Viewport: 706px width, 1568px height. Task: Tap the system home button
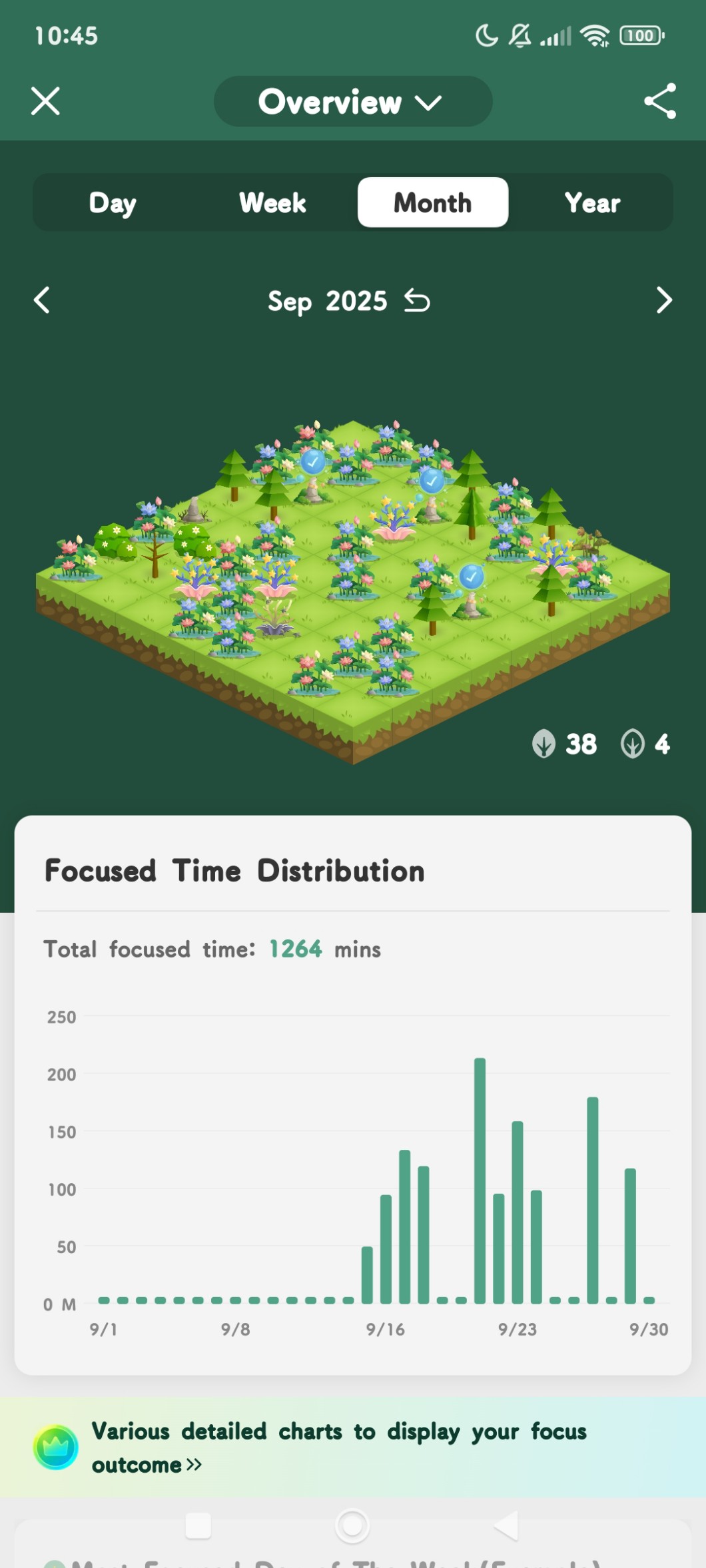[x=352, y=1525]
